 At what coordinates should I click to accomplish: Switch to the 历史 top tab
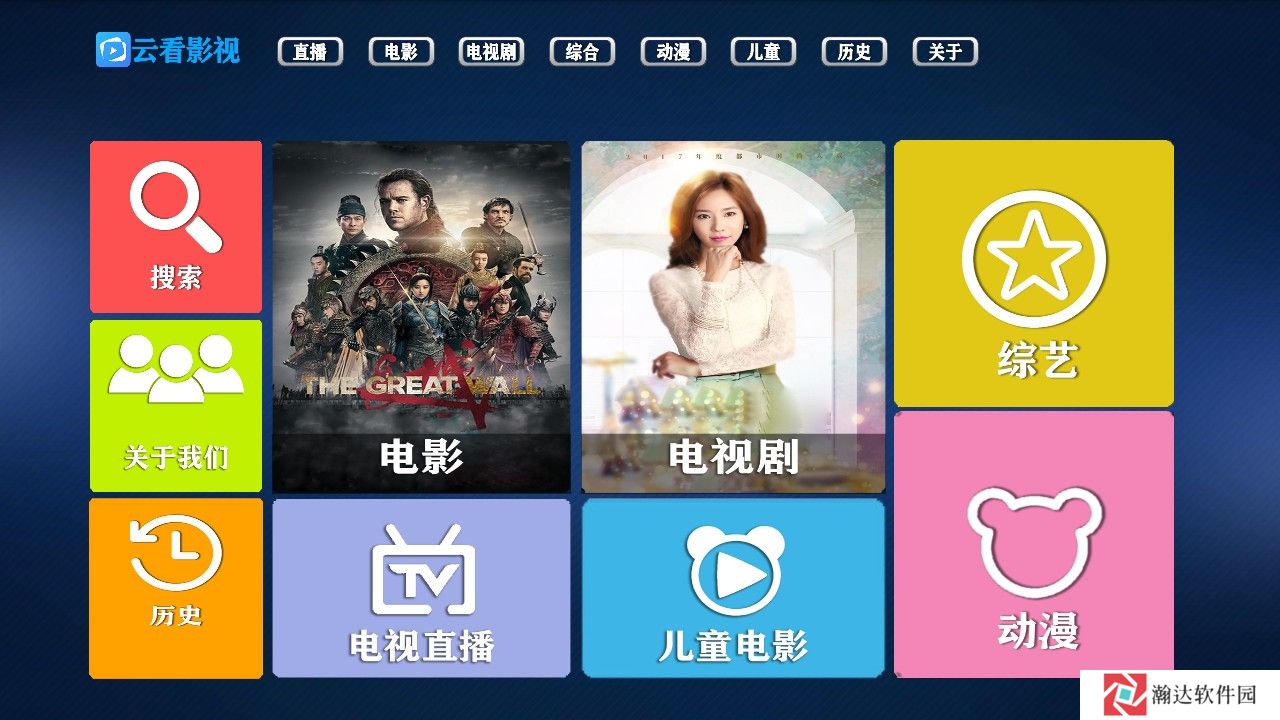click(854, 52)
